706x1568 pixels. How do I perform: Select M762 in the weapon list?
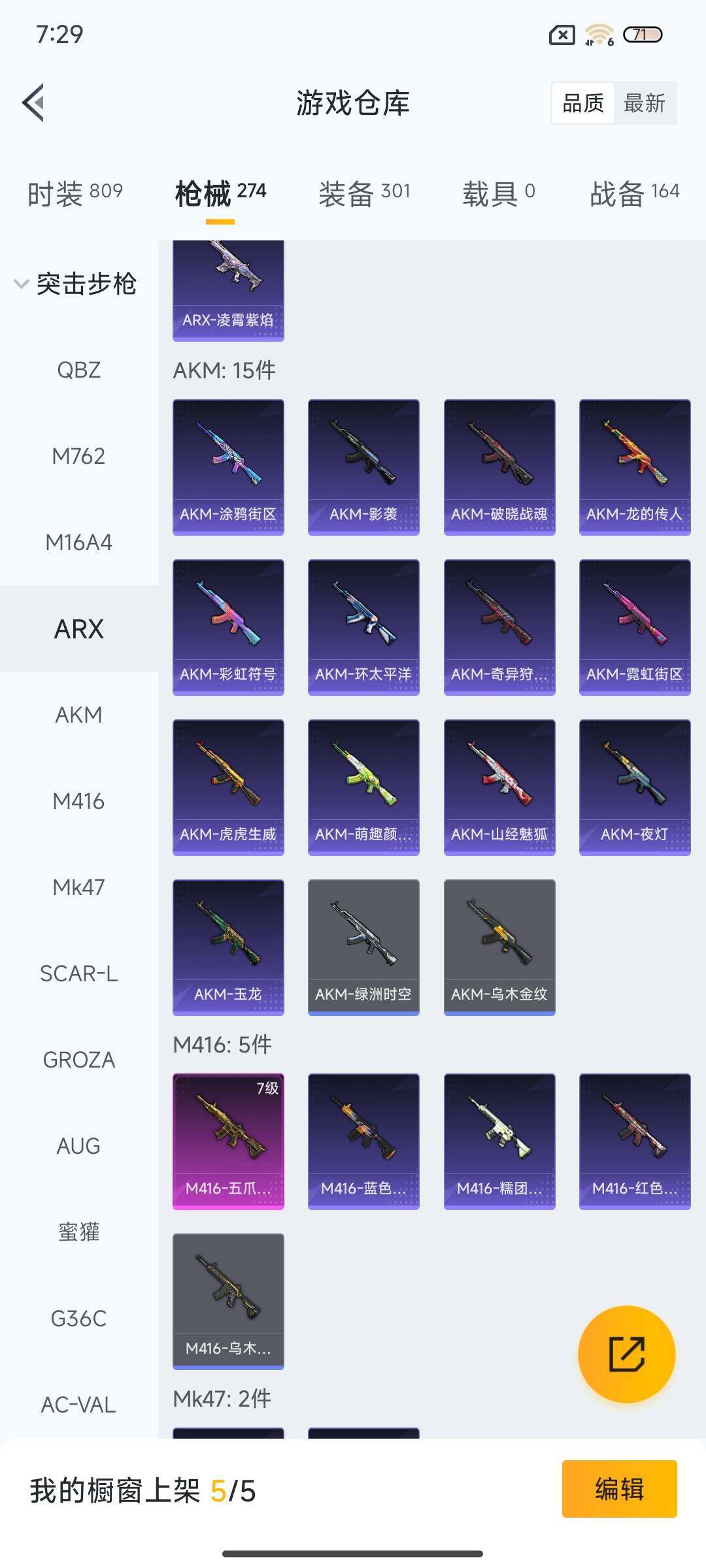point(78,456)
